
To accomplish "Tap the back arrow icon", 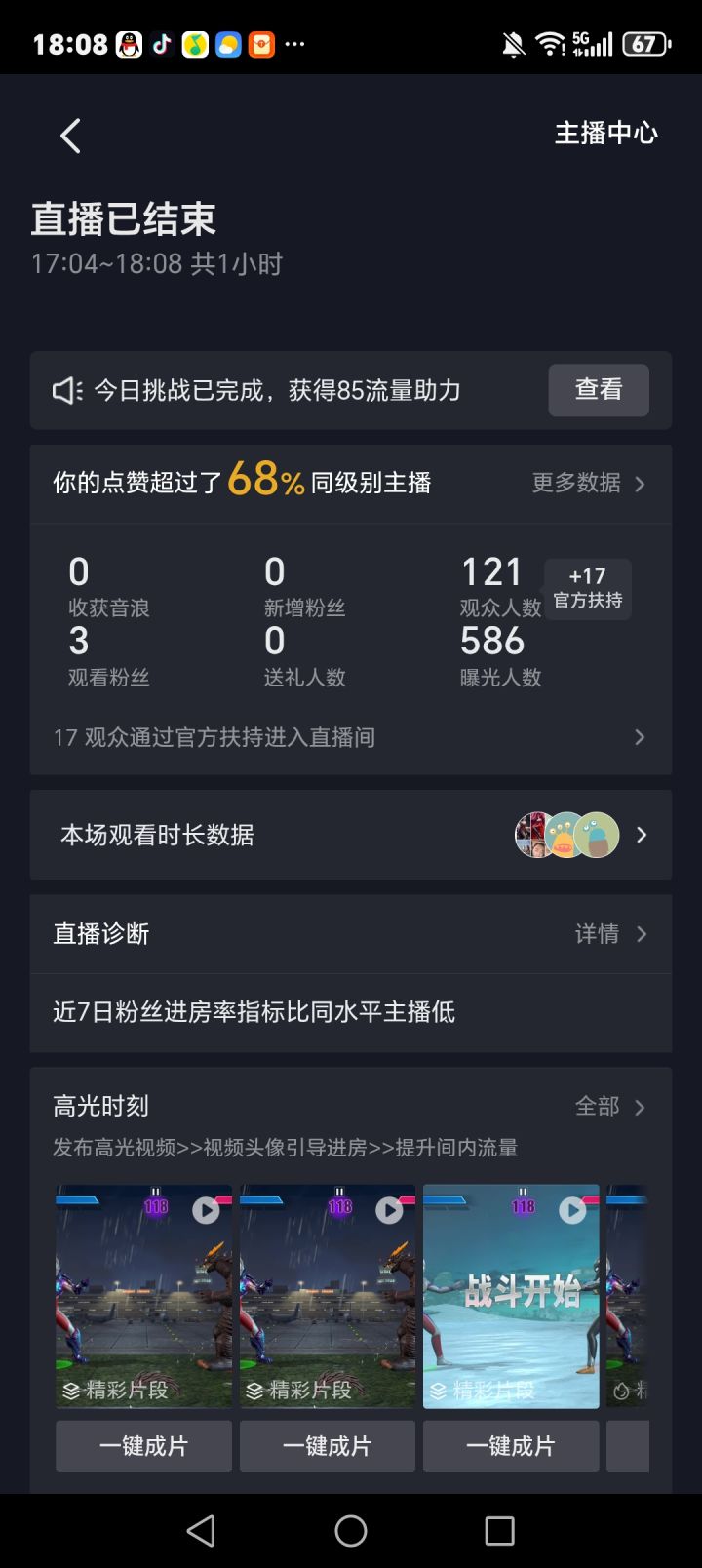I will tap(69, 136).
